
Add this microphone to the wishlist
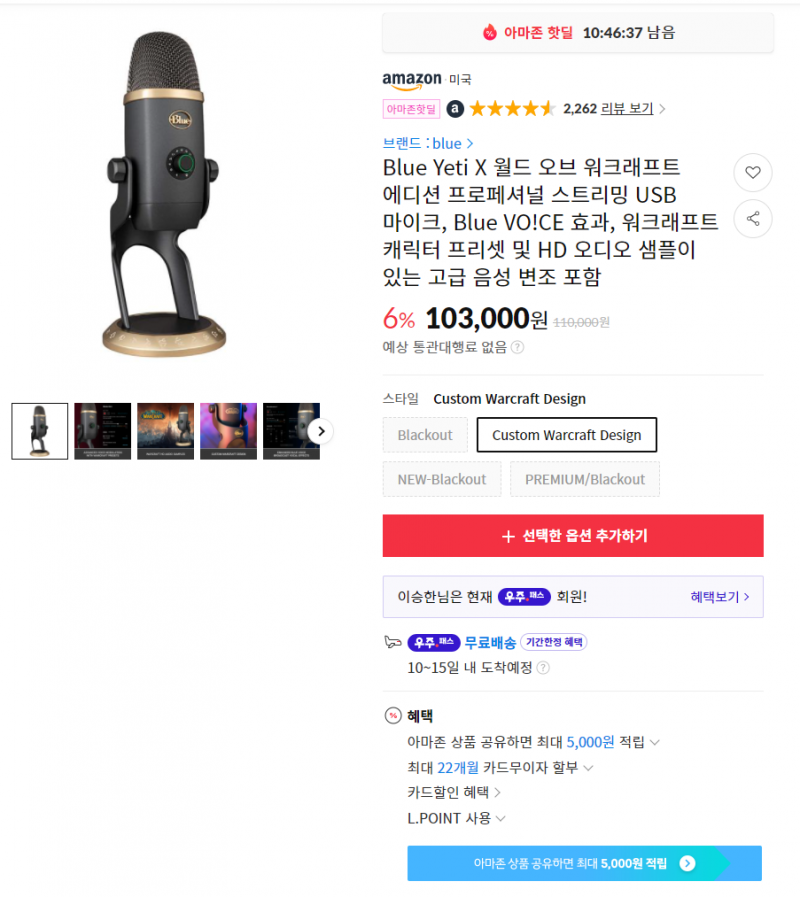pos(753,173)
